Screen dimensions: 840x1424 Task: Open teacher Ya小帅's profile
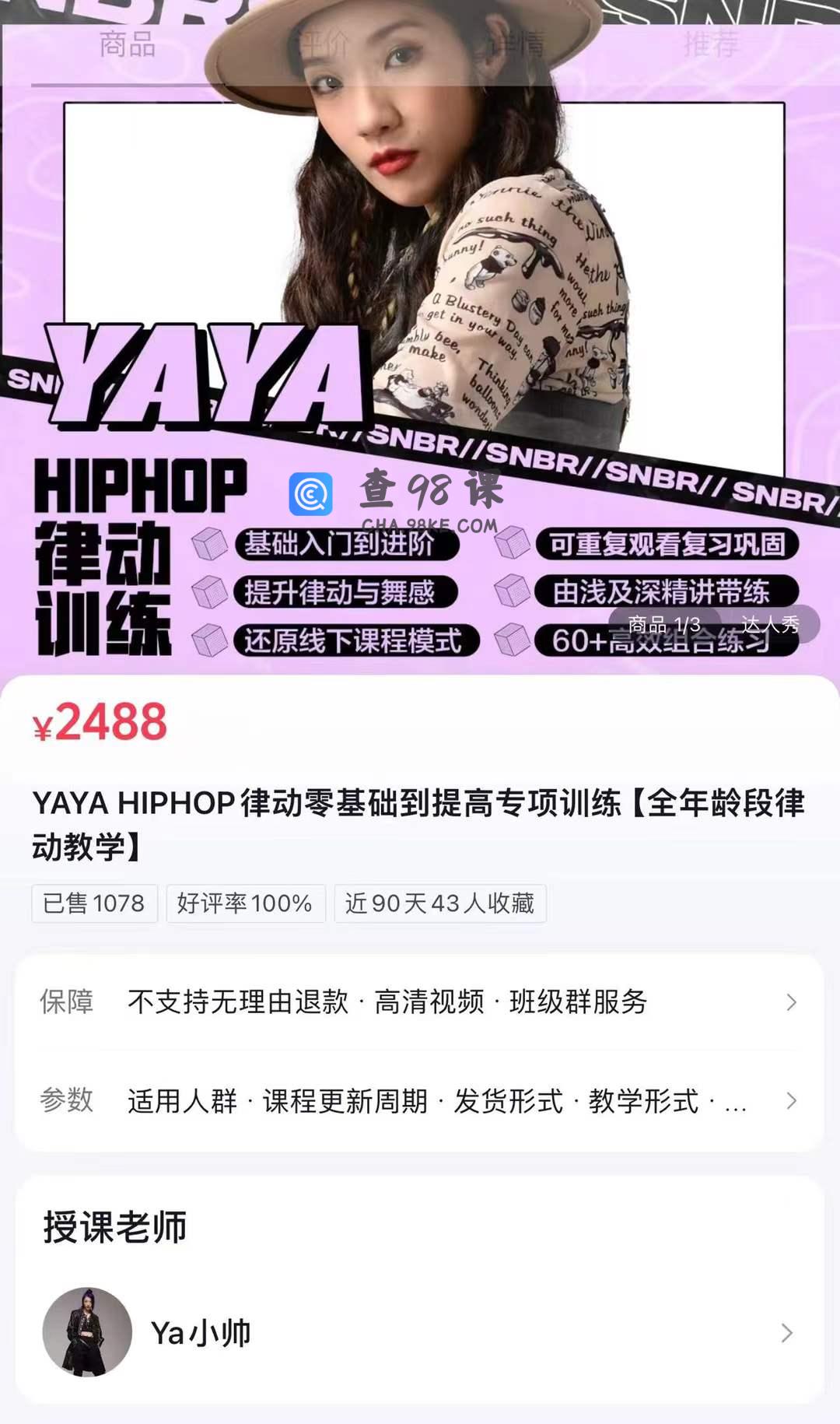point(420,1333)
